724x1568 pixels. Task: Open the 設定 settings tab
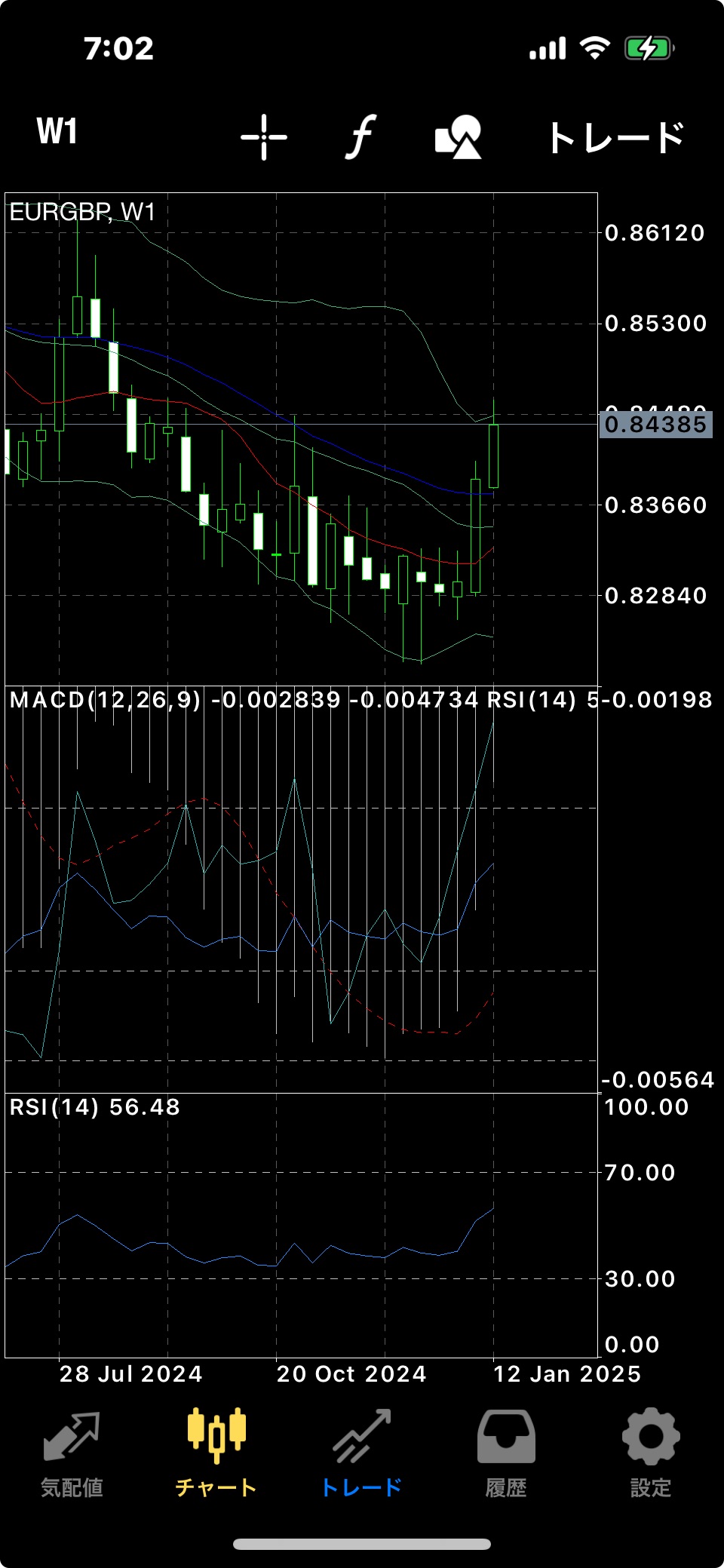pos(651,1455)
